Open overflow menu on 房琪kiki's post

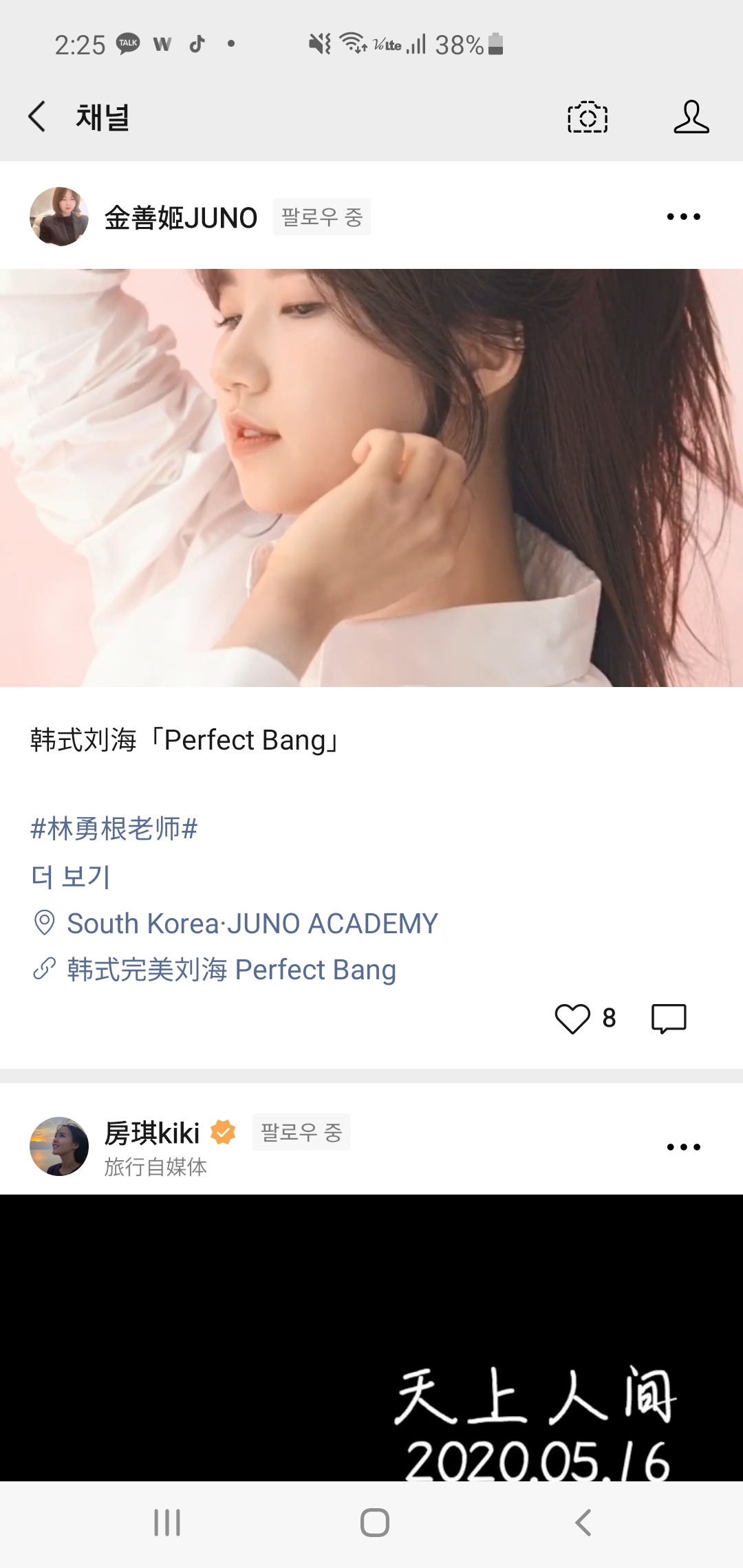(683, 1147)
